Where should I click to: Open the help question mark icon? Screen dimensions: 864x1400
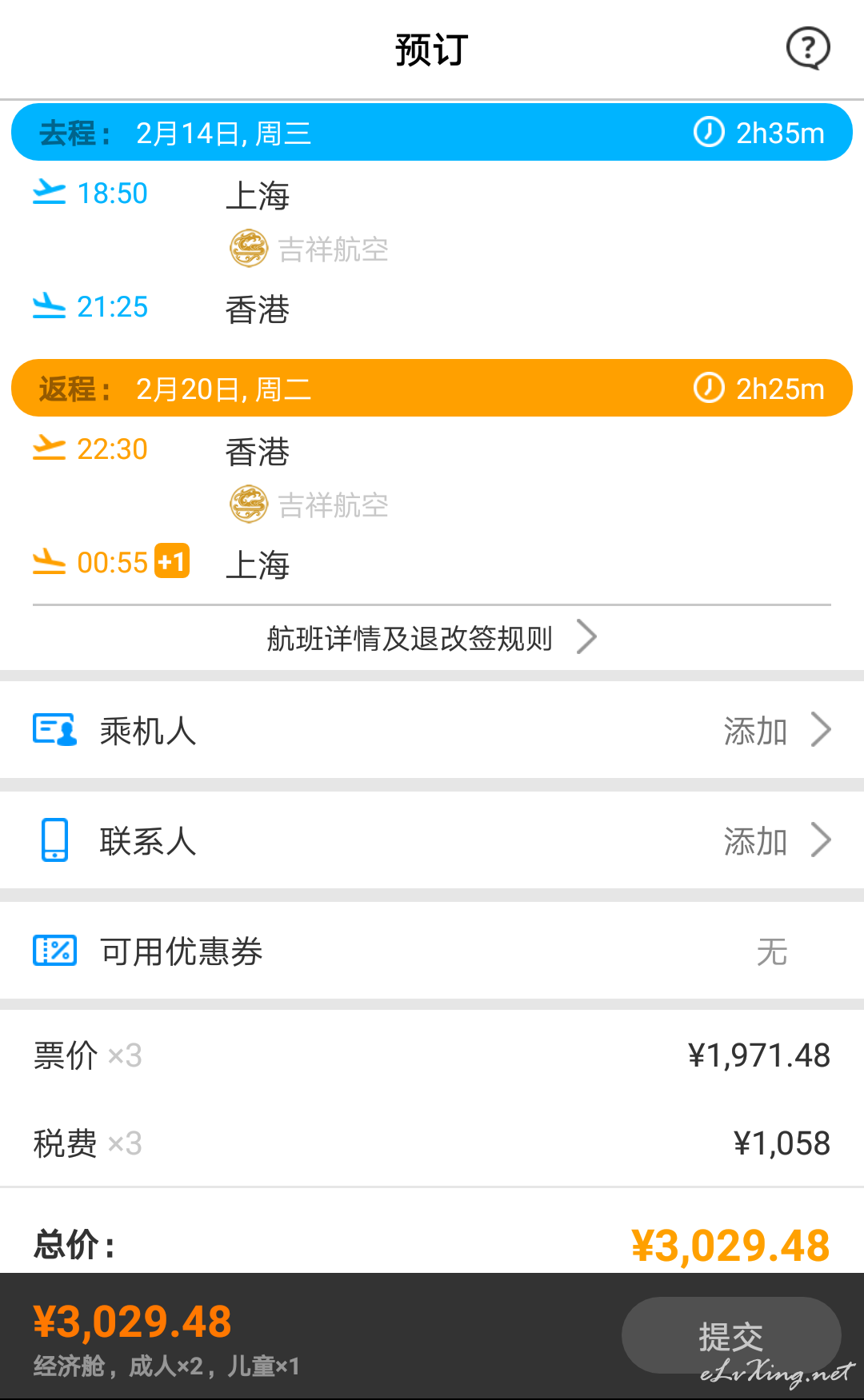coord(808,49)
